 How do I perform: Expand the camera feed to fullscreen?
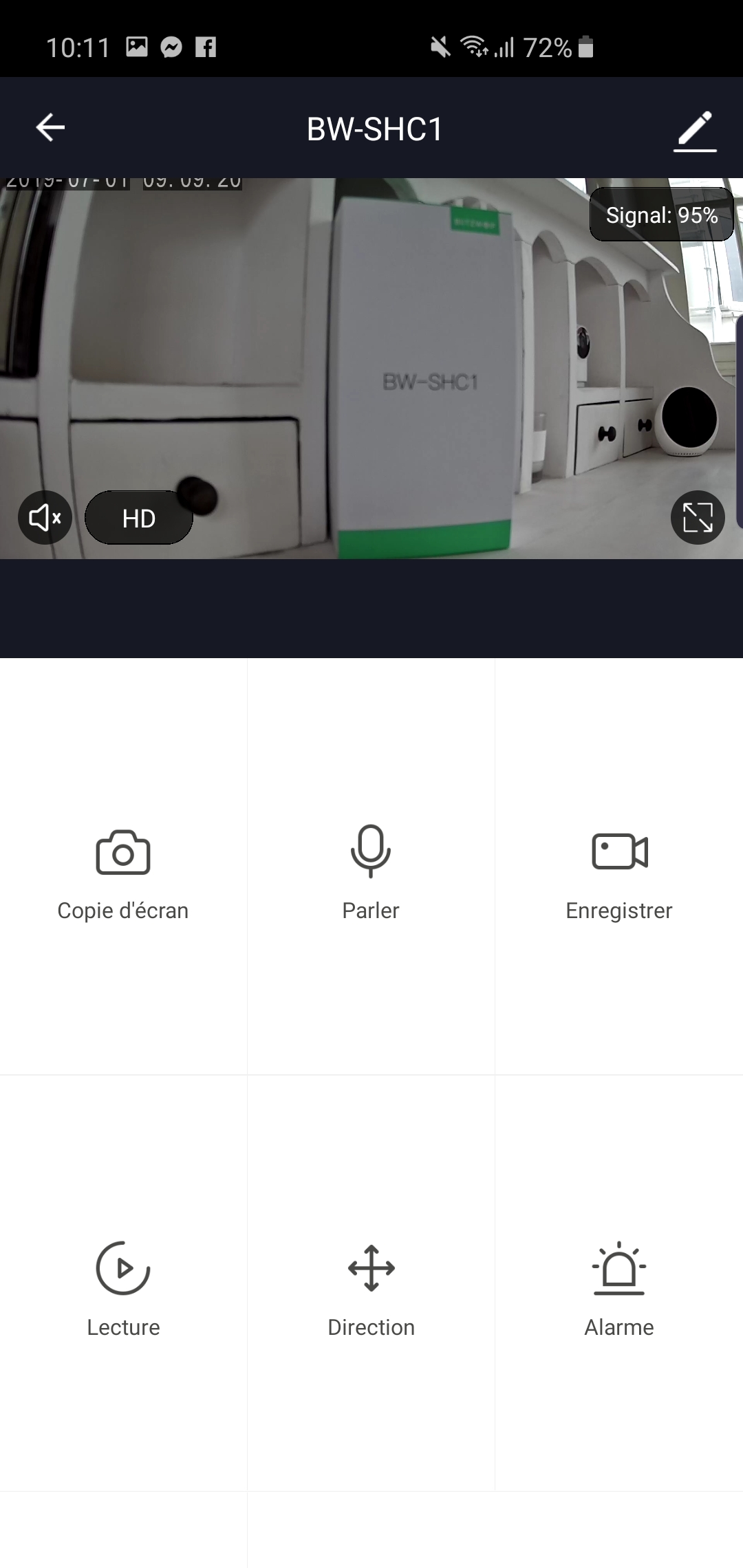[x=698, y=518]
